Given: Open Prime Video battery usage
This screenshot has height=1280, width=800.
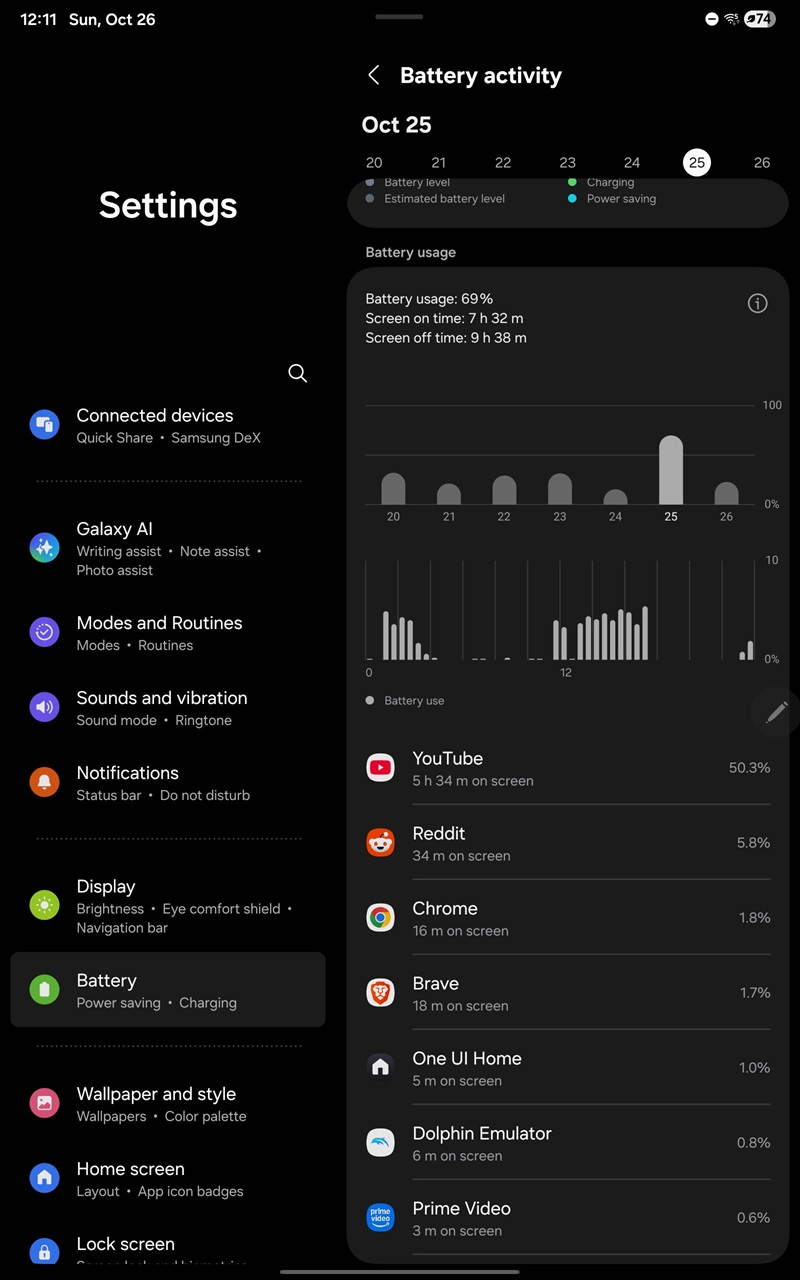Looking at the screenshot, I should point(568,1218).
